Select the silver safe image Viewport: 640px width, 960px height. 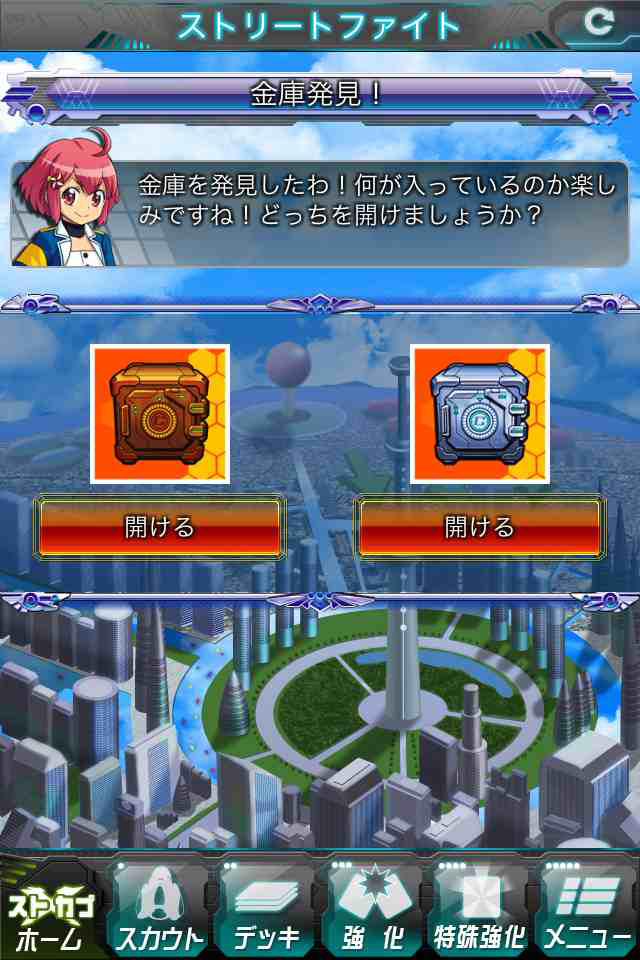point(480,413)
